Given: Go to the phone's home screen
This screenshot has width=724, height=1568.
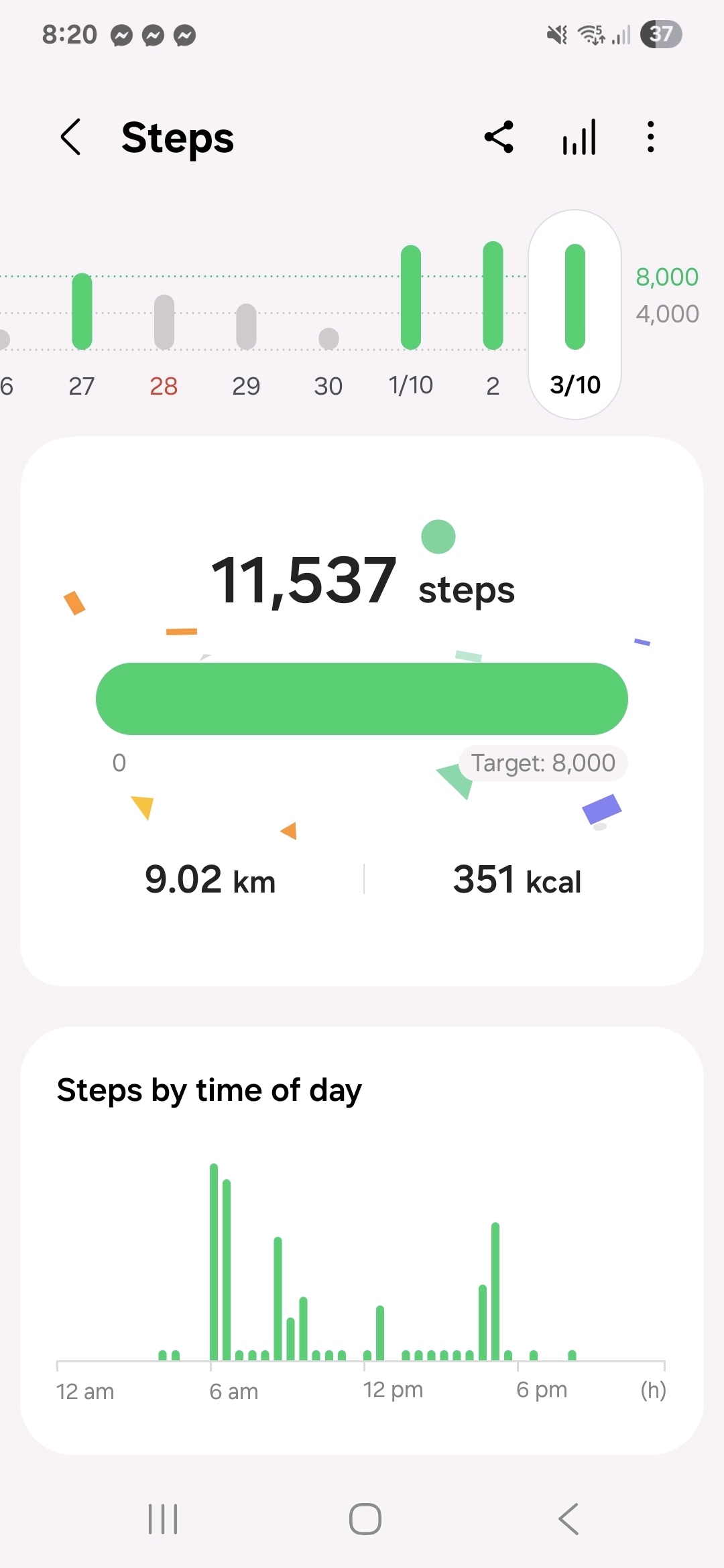Looking at the screenshot, I should tap(365, 1518).
